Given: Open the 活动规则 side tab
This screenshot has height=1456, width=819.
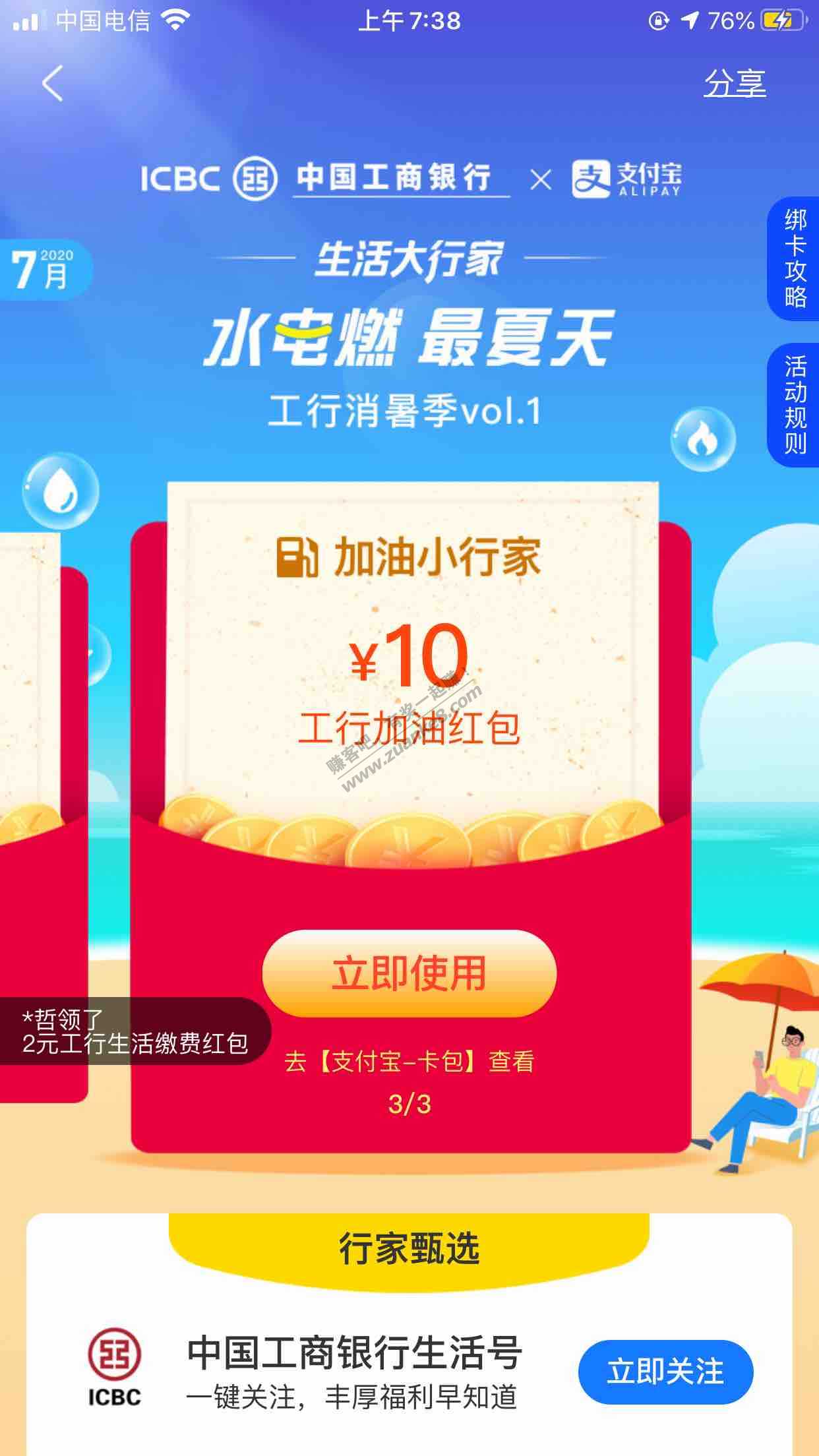Looking at the screenshot, I should point(795,404).
